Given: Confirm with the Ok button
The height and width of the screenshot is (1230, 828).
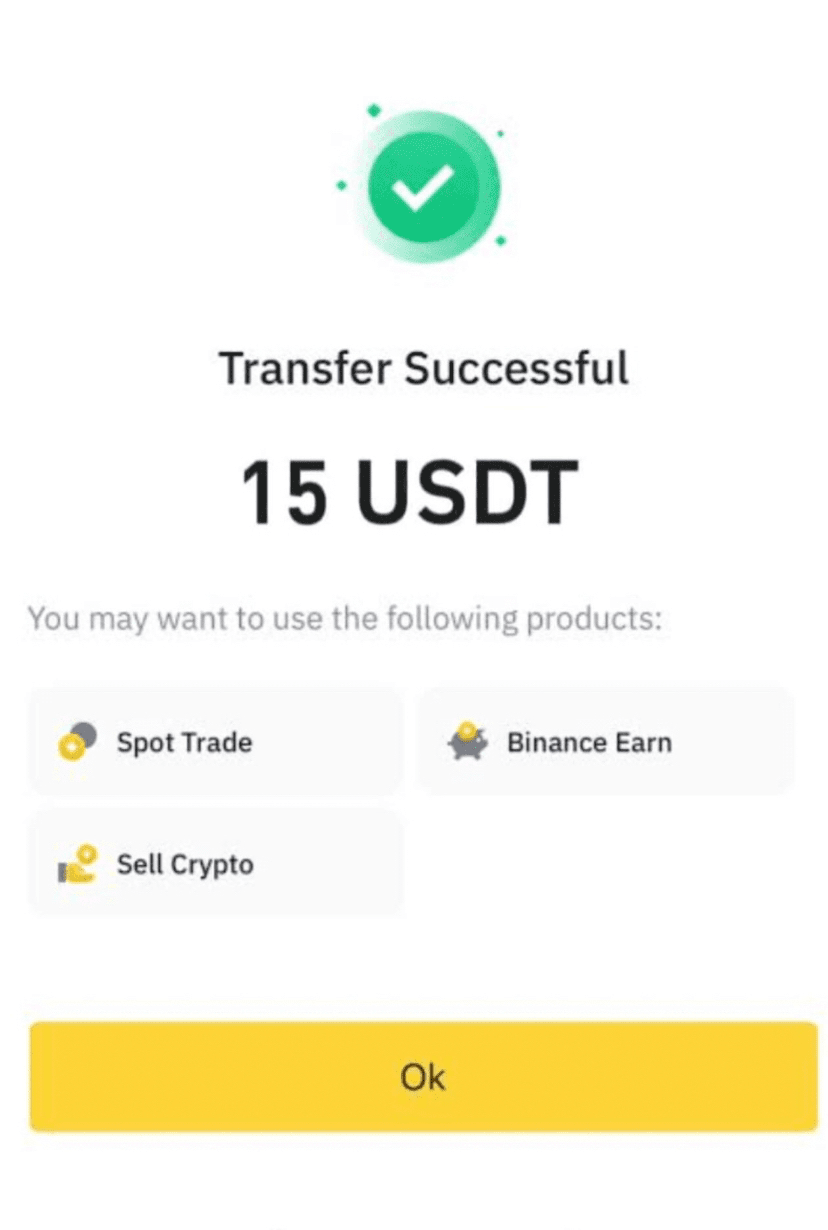Looking at the screenshot, I should (423, 1077).
